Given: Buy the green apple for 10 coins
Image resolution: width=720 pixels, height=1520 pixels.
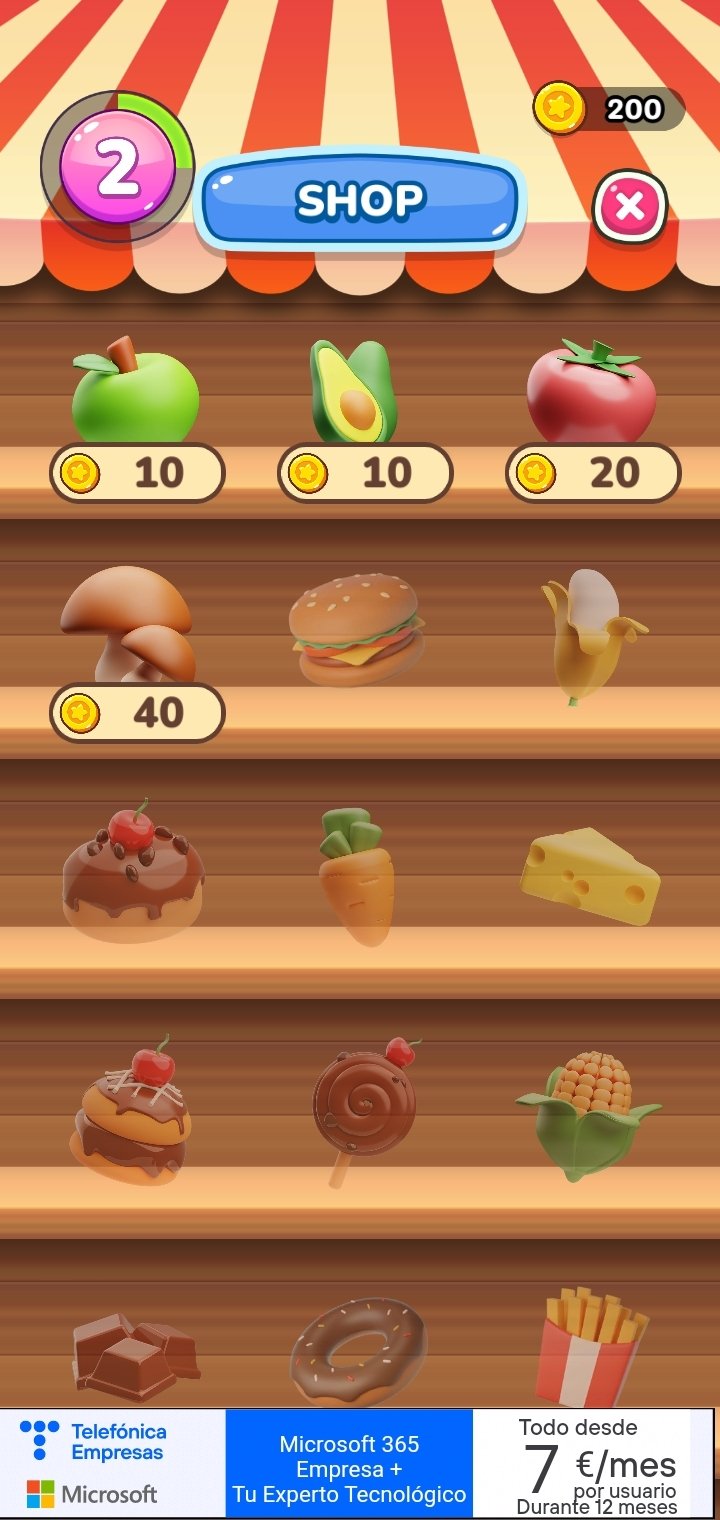Looking at the screenshot, I should pyautogui.click(x=137, y=472).
